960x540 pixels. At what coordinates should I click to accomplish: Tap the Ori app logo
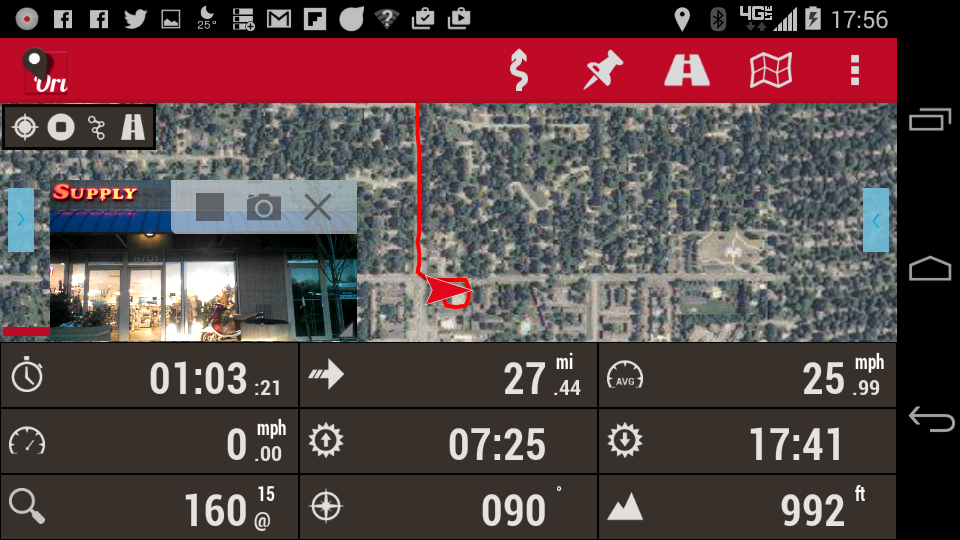click(45, 71)
